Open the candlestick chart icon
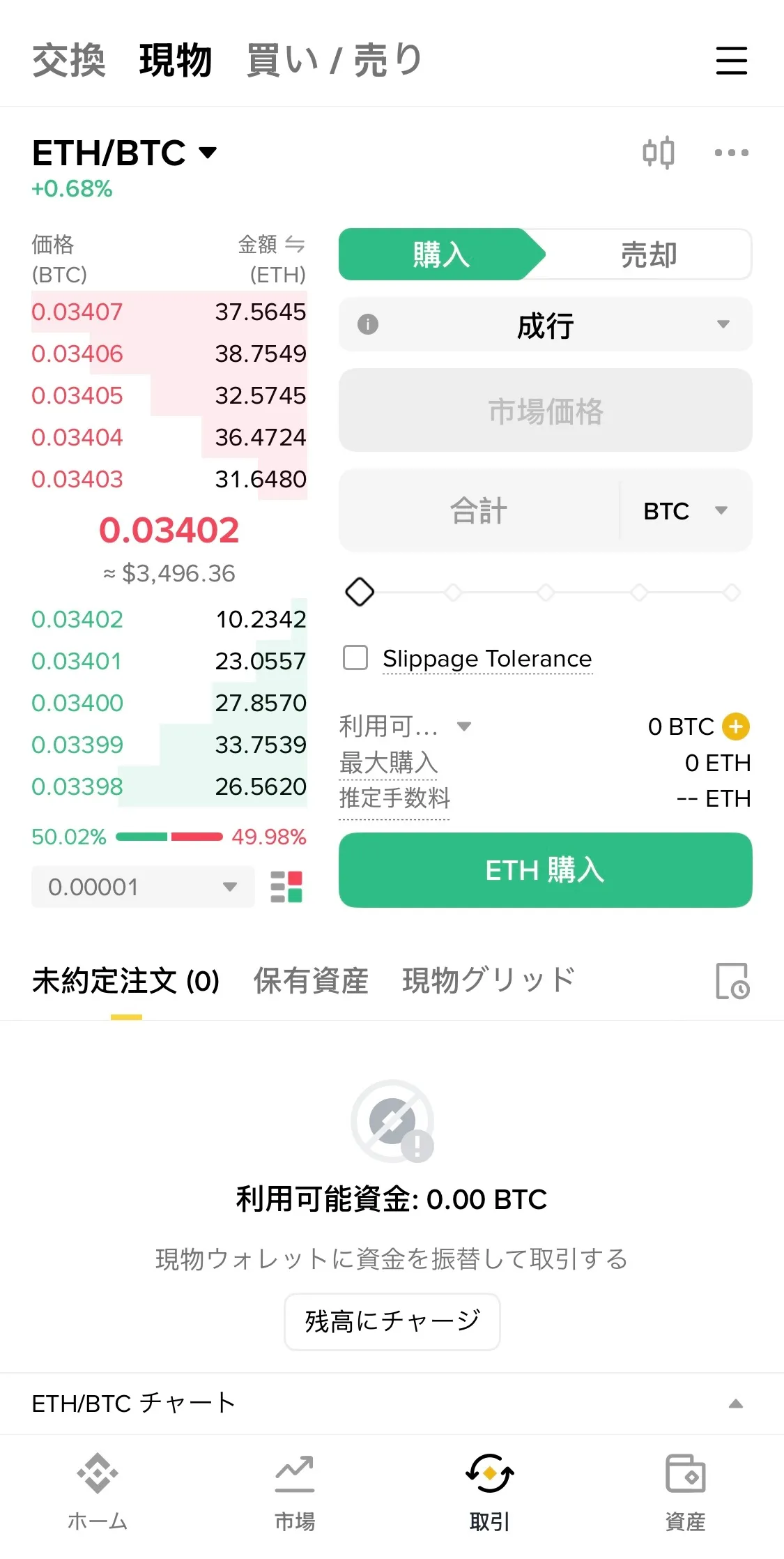The image size is (784, 1559). pyautogui.click(x=658, y=153)
